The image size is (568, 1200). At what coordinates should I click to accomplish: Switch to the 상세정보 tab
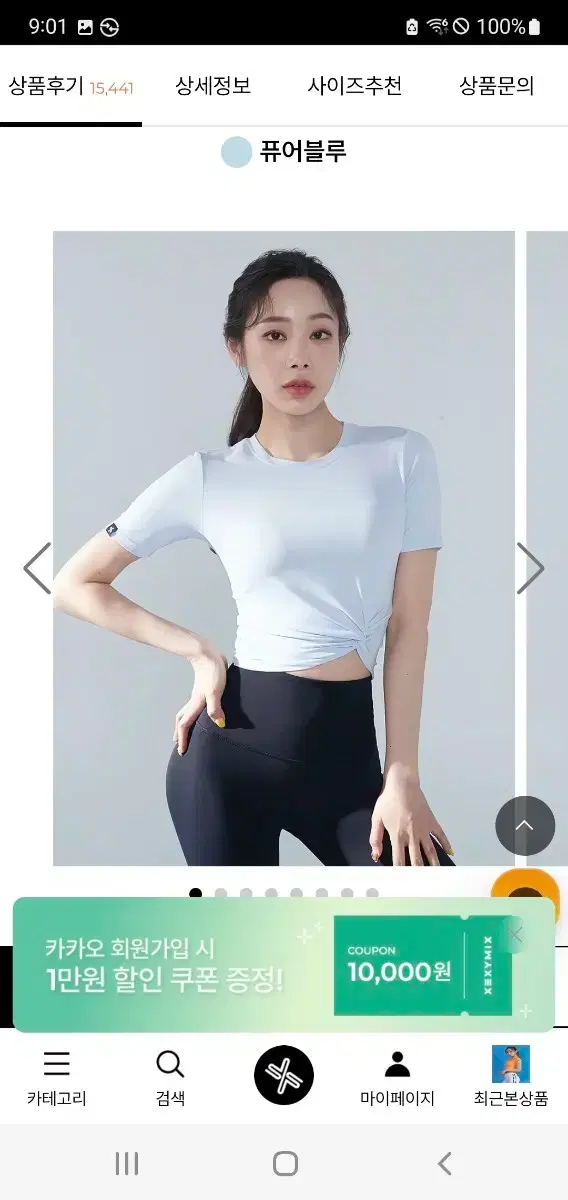[213, 86]
